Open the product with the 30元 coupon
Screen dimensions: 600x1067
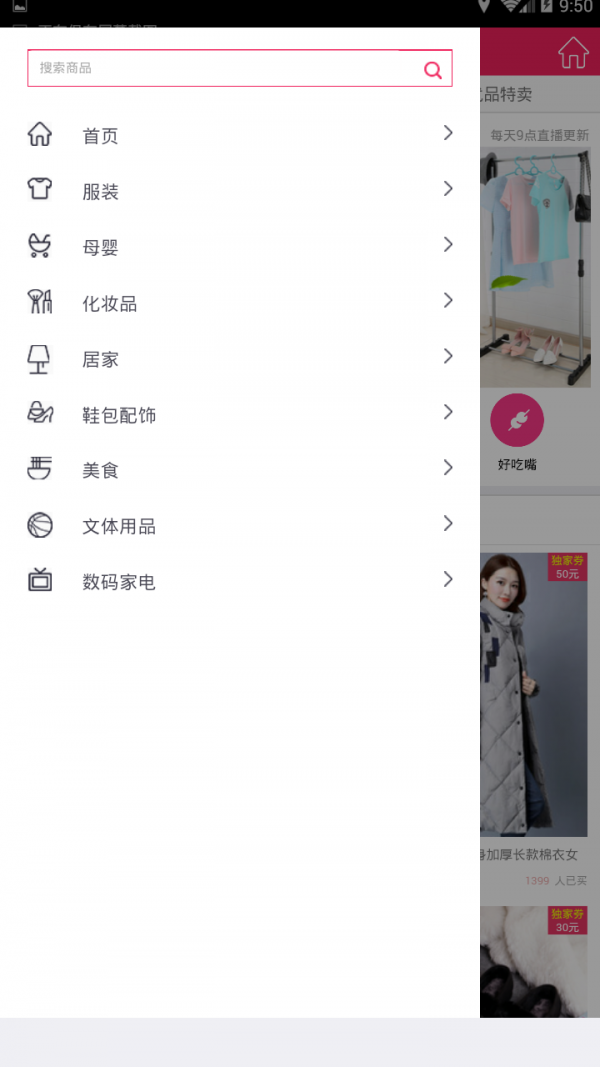click(540, 960)
